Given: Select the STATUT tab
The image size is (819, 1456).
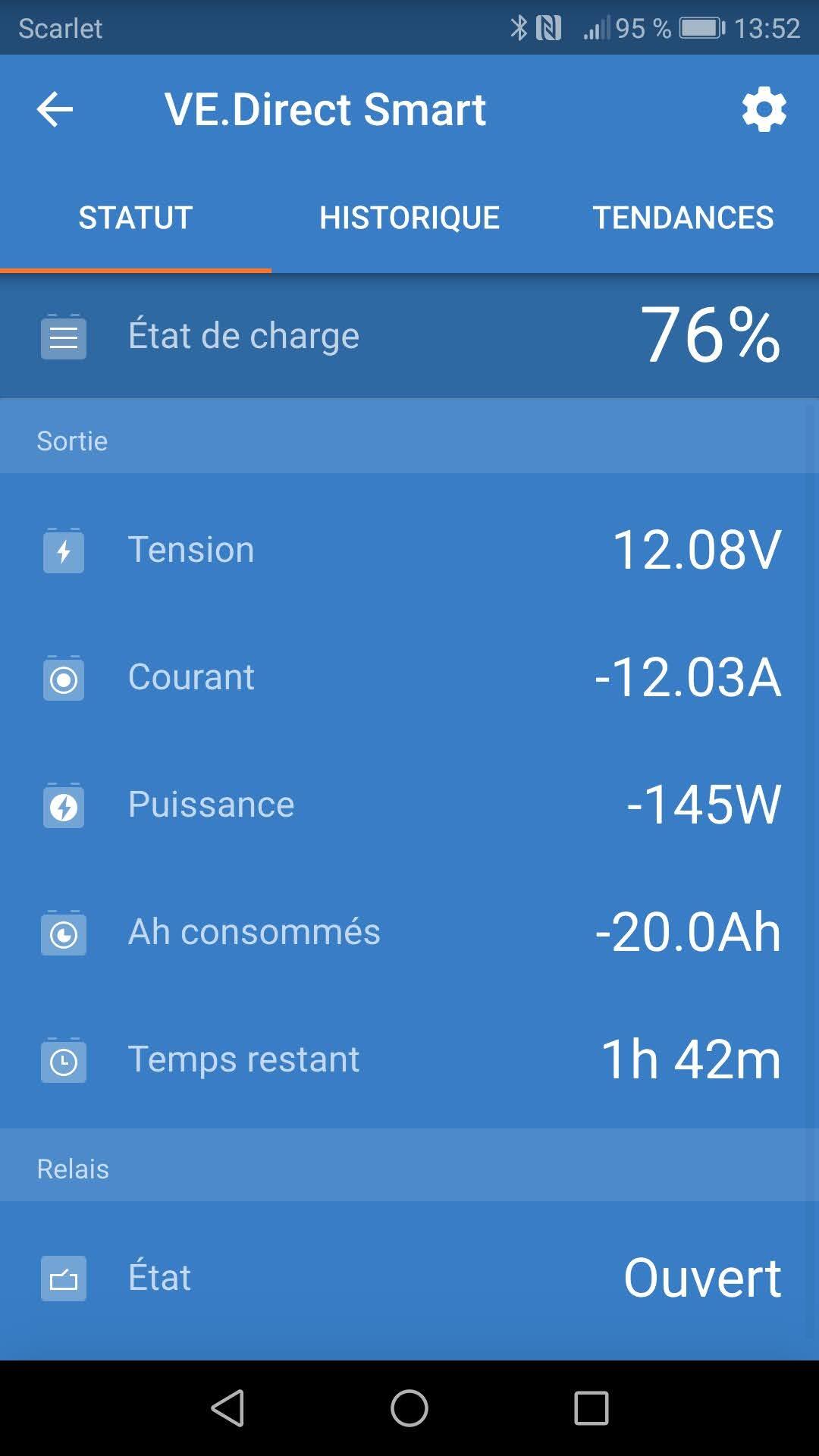Looking at the screenshot, I should click(136, 218).
